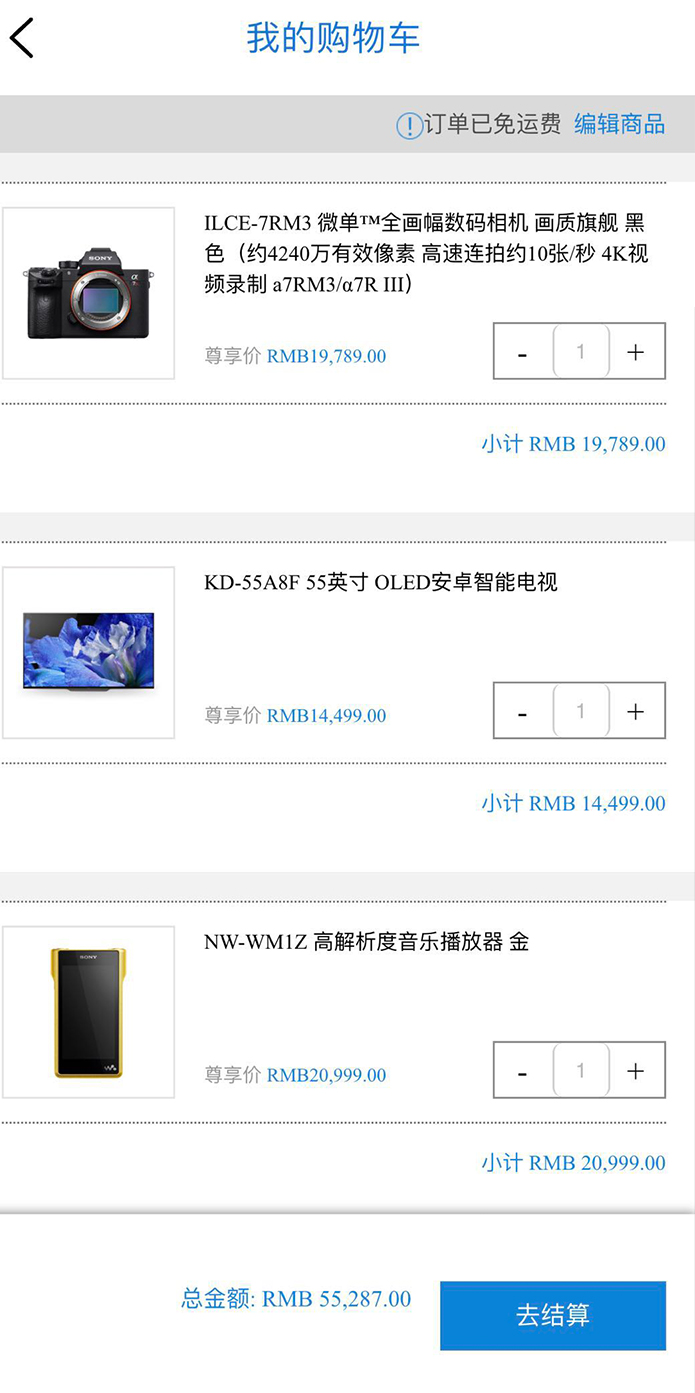
Task: Tap the quantity field for KD-55A8F
Action: pos(581,711)
